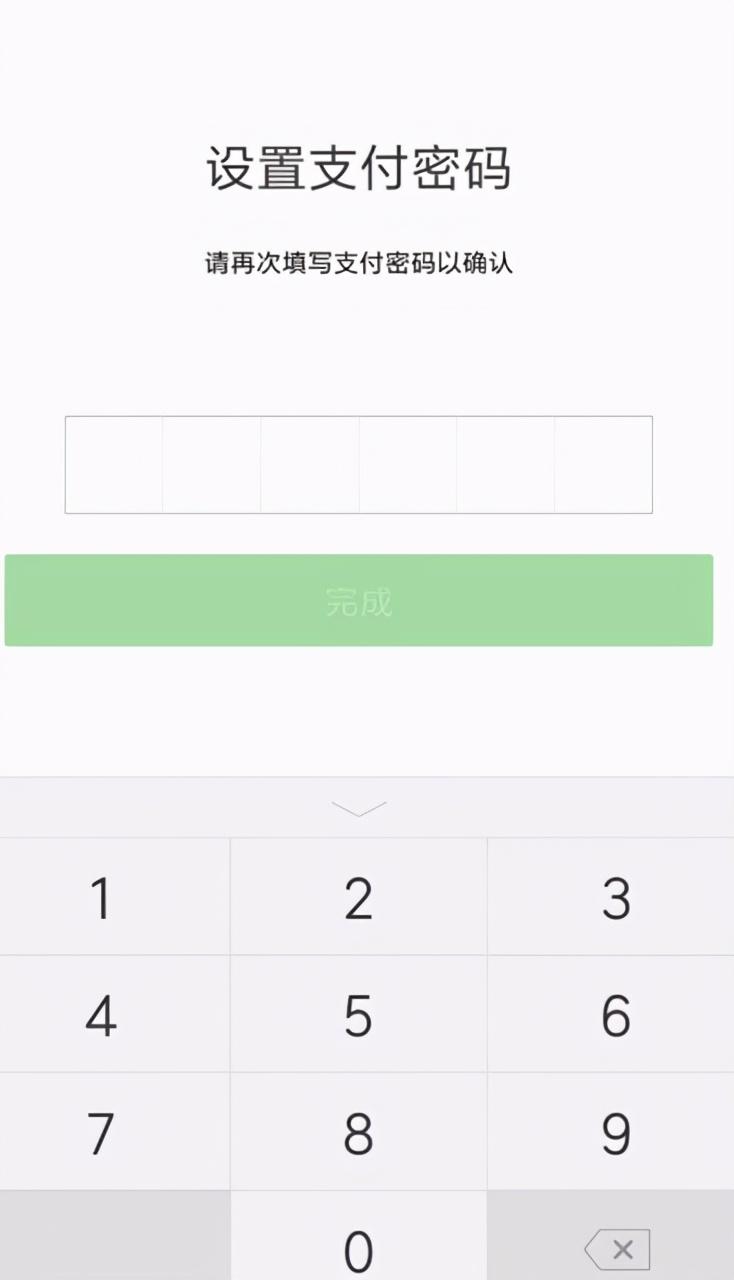Click the password confirmation instruction text
734x1280 pixels.
358,261
